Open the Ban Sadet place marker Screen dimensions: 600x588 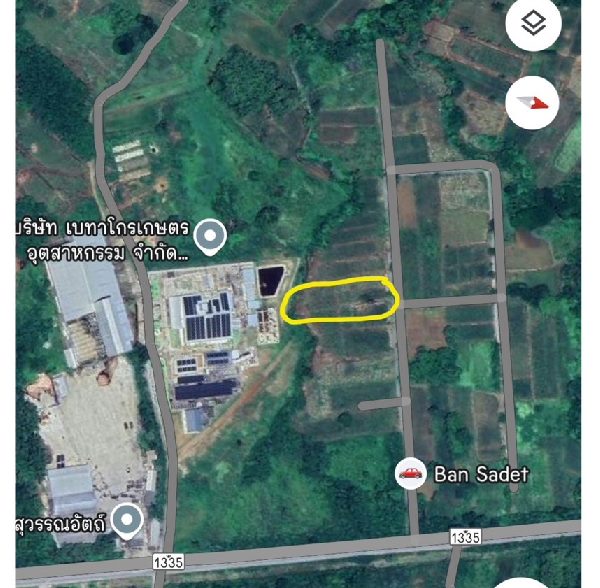[410, 473]
